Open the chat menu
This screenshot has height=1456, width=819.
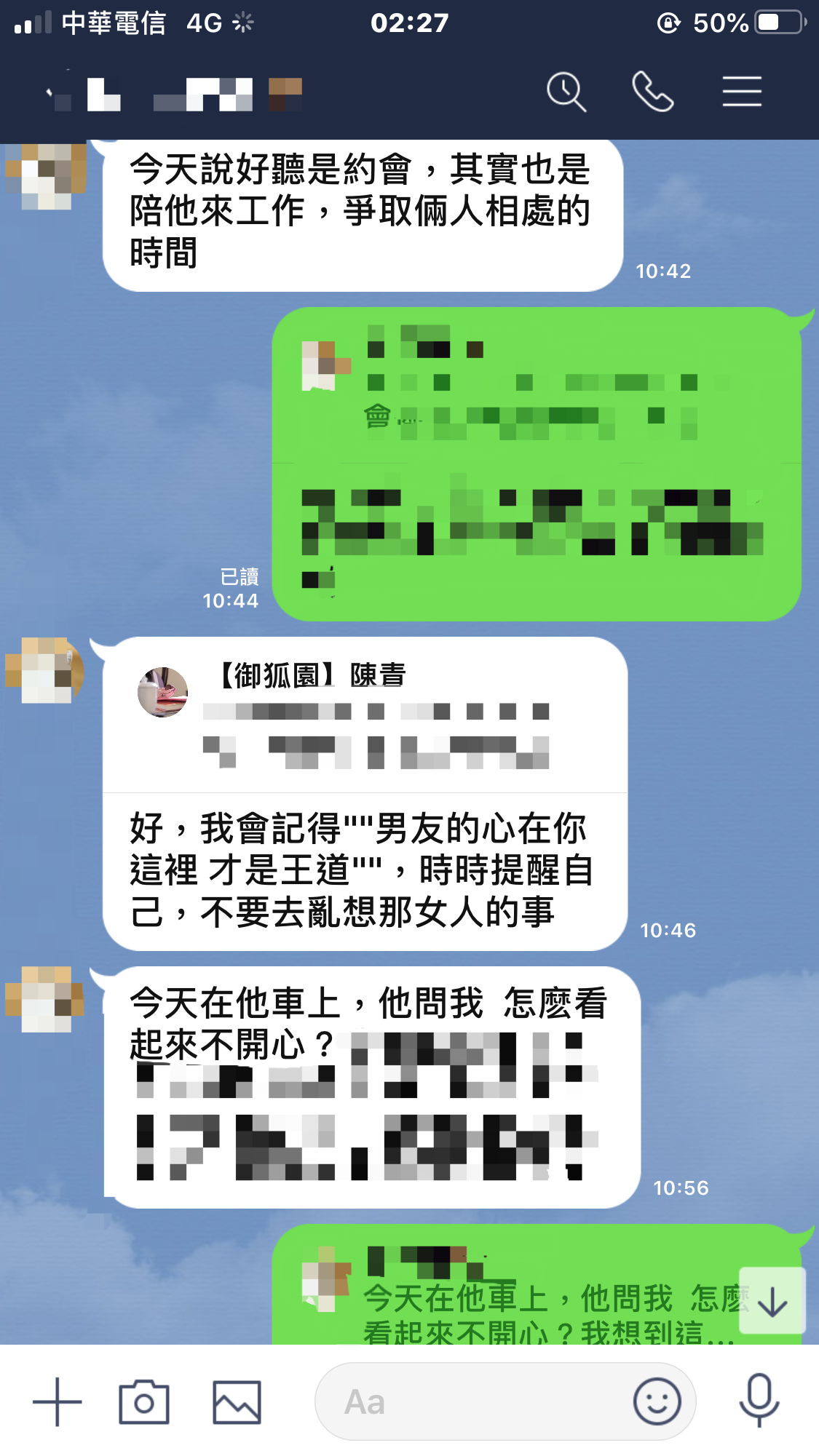tap(742, 92)
